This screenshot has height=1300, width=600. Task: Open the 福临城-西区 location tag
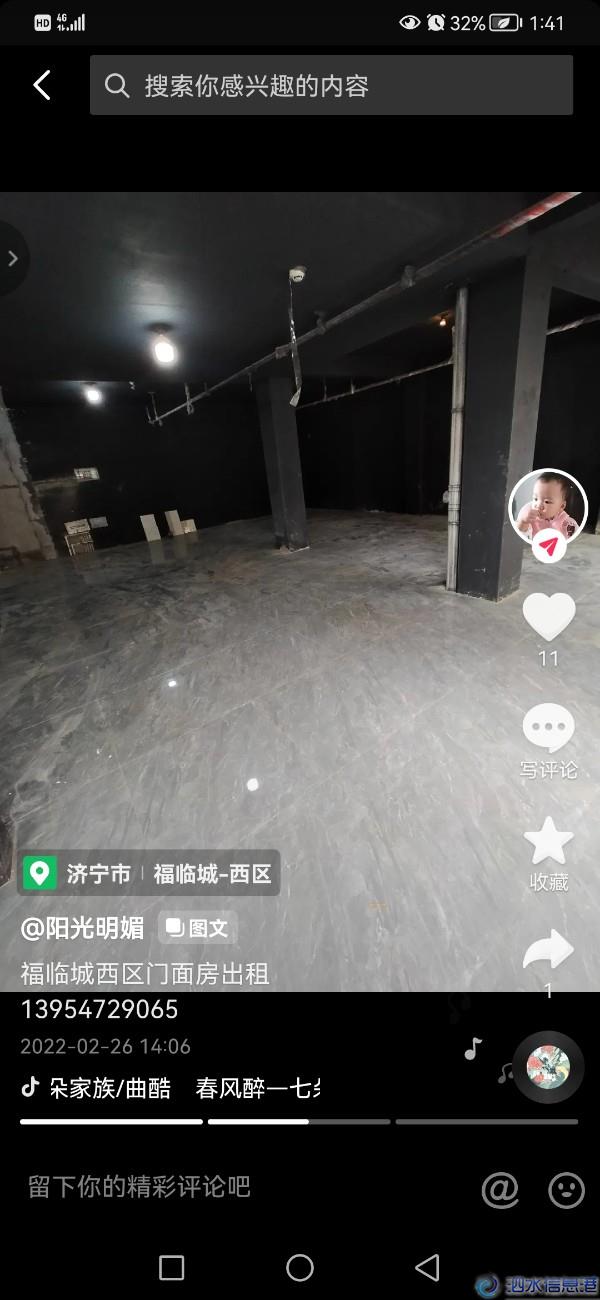coord(212,874)
